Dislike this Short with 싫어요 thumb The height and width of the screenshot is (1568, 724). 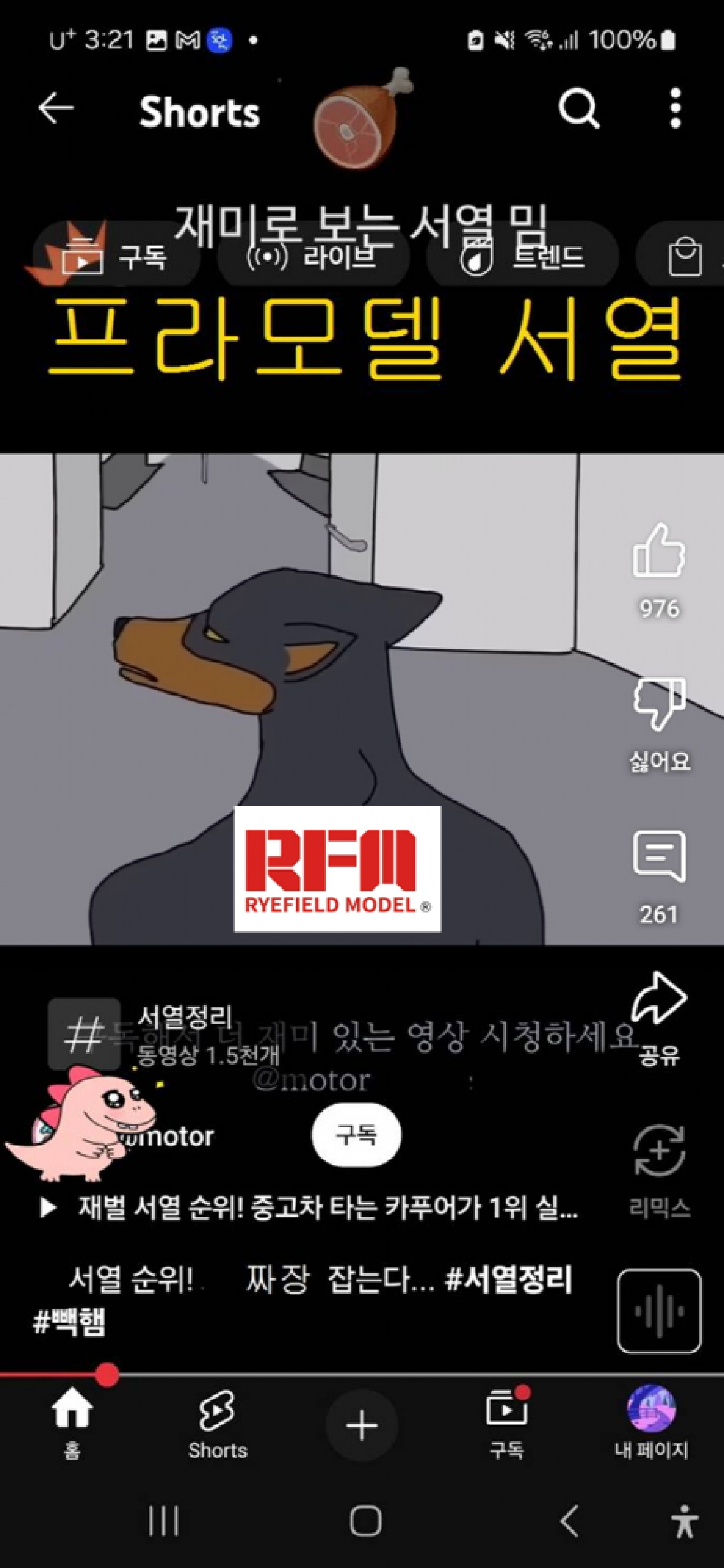coord(659,704)
